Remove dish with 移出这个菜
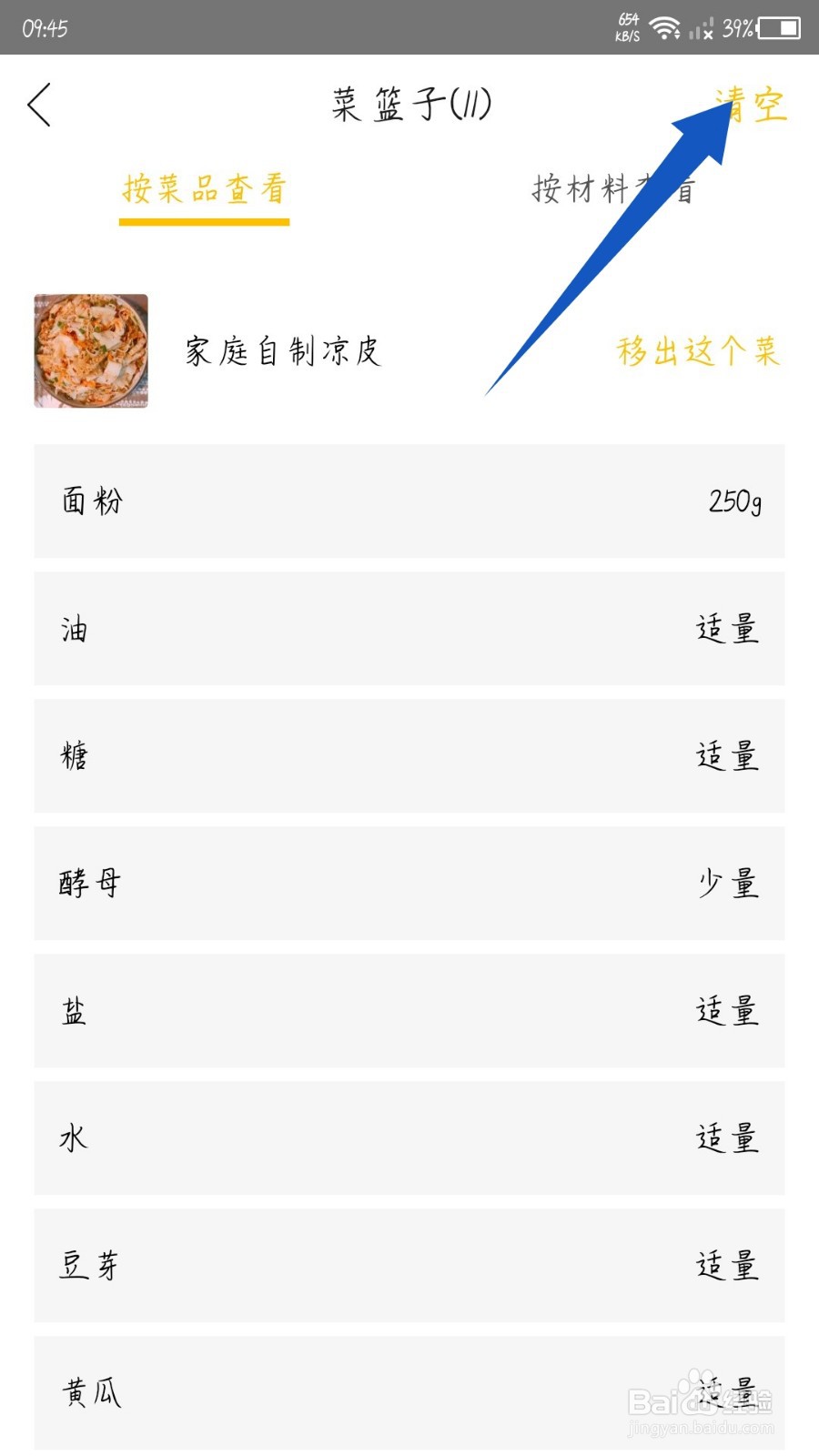The width and height of the screenshot is (819, 1456). click(698, 350)
